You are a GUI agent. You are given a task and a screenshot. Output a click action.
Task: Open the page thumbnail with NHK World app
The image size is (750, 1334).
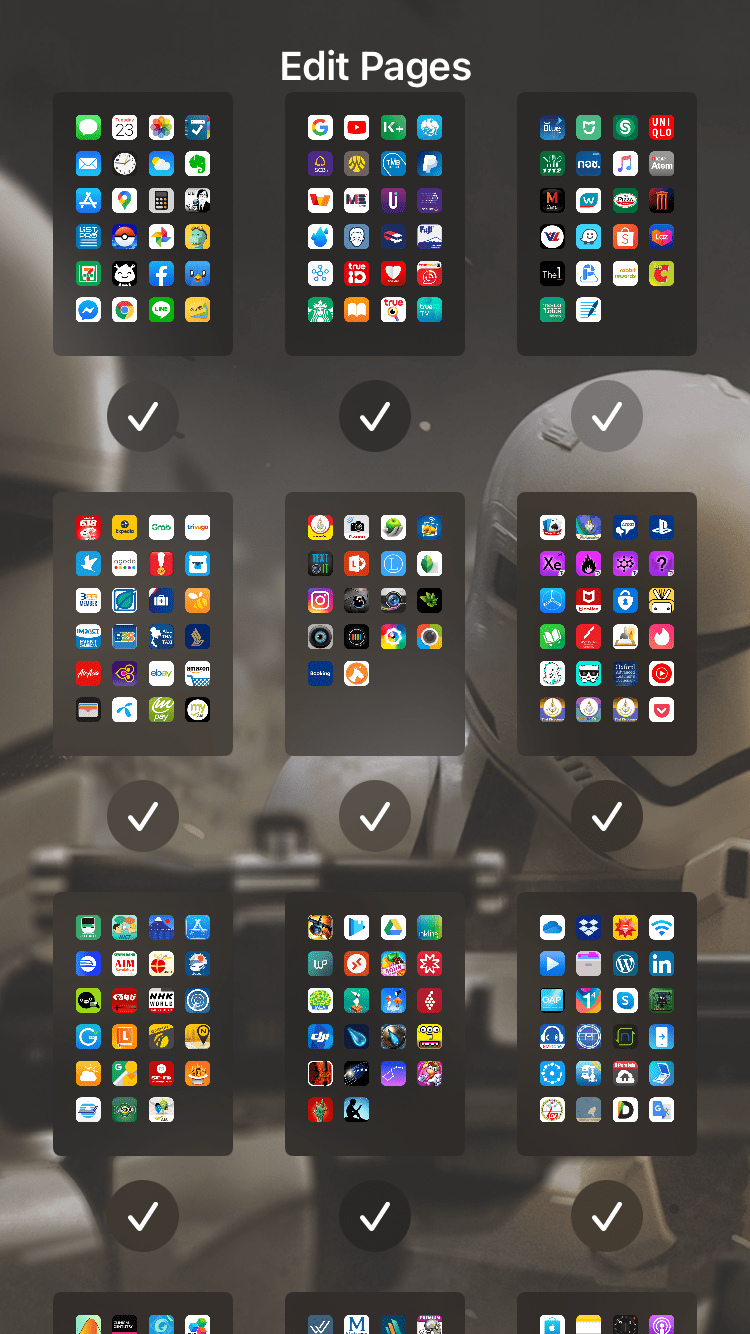pyautogui.click(x=143, y=1024)
